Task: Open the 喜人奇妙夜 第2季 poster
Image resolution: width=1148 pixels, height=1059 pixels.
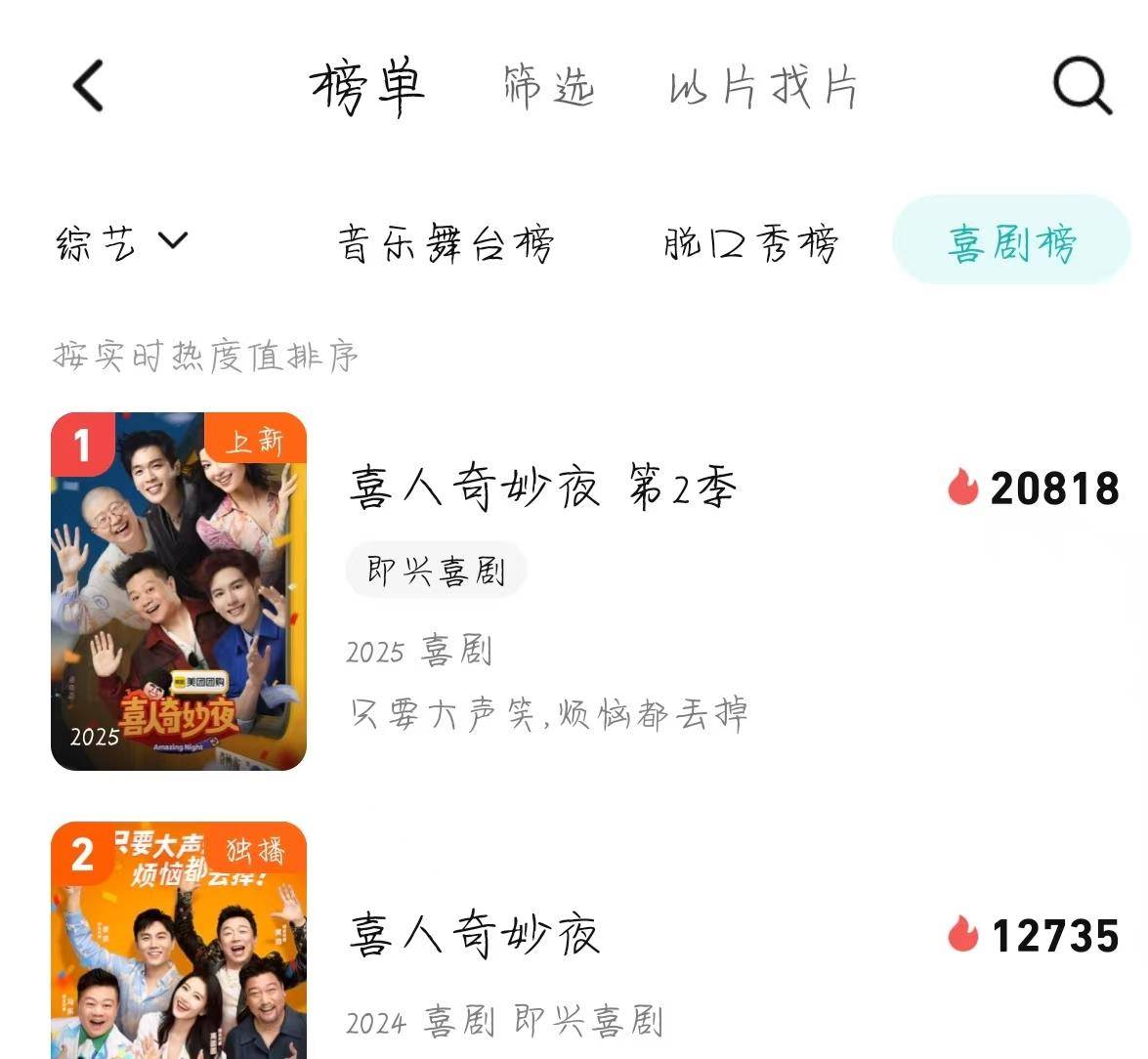Action: [179, 591]
